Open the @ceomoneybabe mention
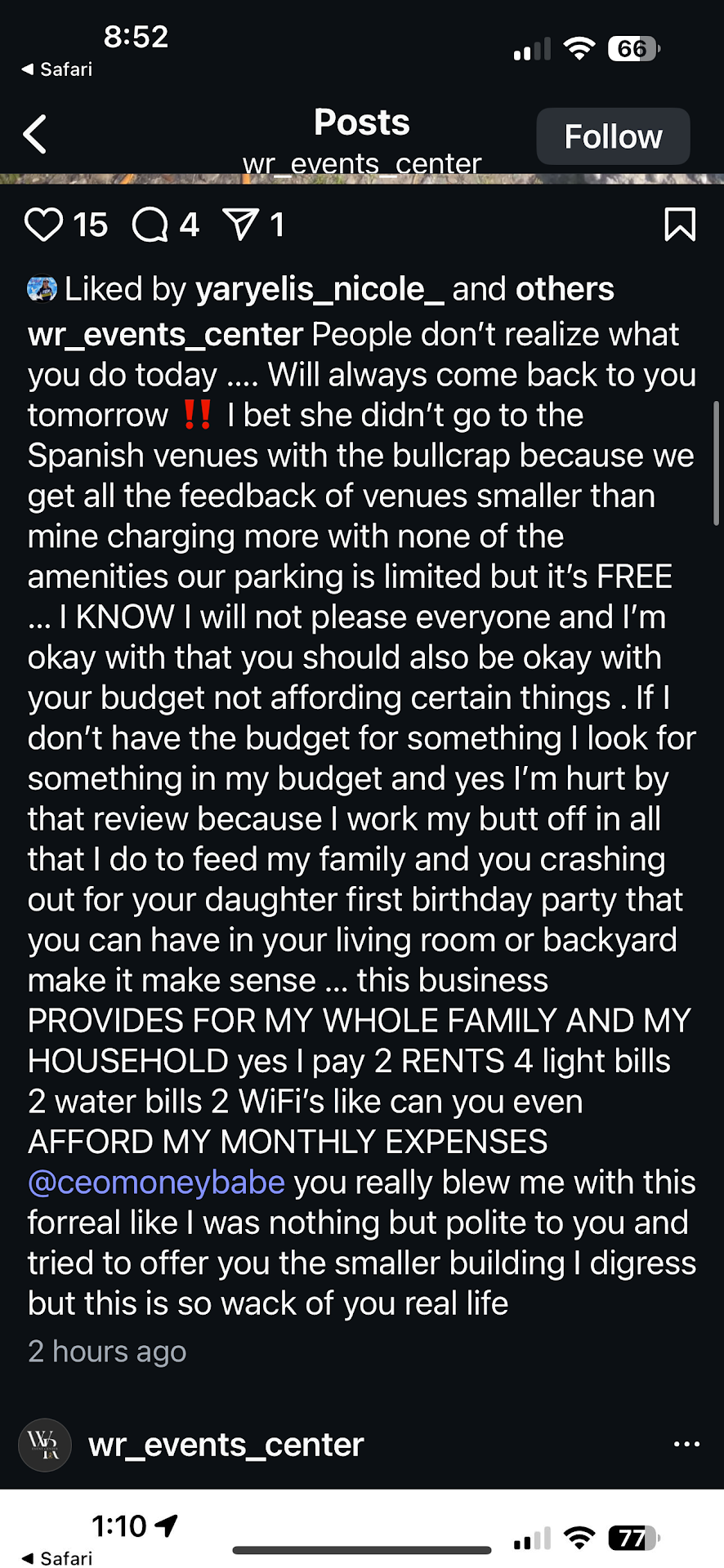The width and height of the screenshot is (724, 1568). point(156,1183)
